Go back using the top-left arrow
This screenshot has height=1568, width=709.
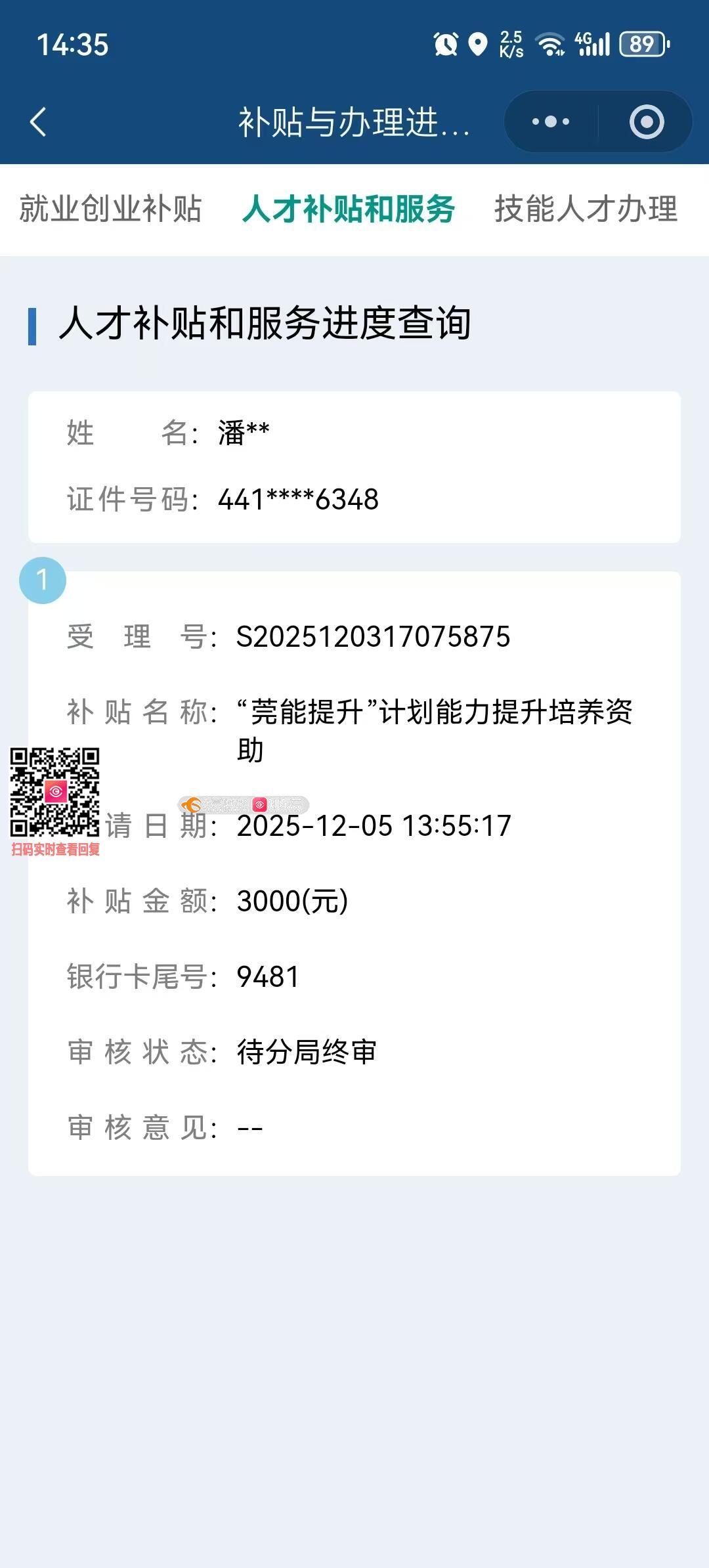click(38, 122)
